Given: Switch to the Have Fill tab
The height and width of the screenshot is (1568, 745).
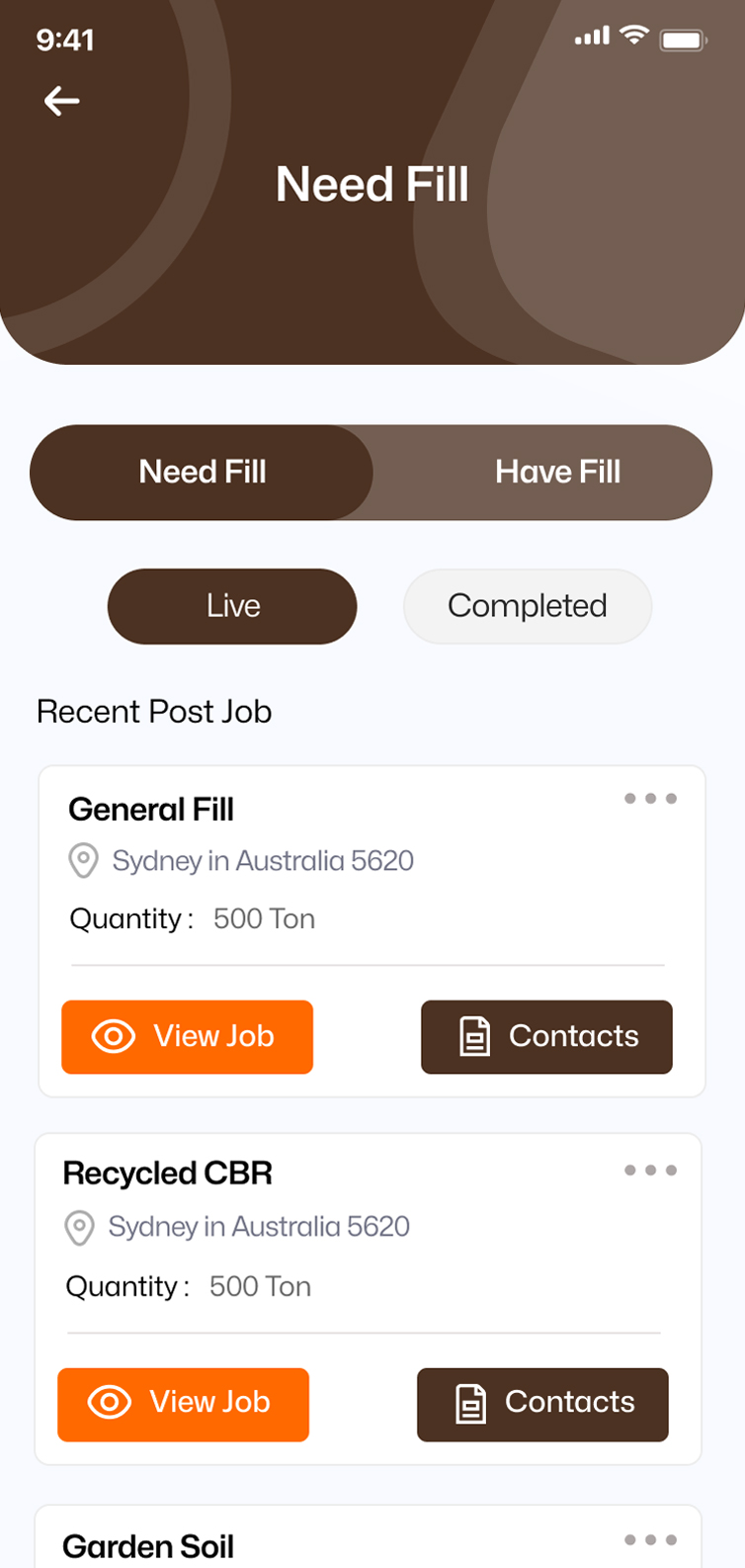Looking at the screenshot, I should point(557,473).
